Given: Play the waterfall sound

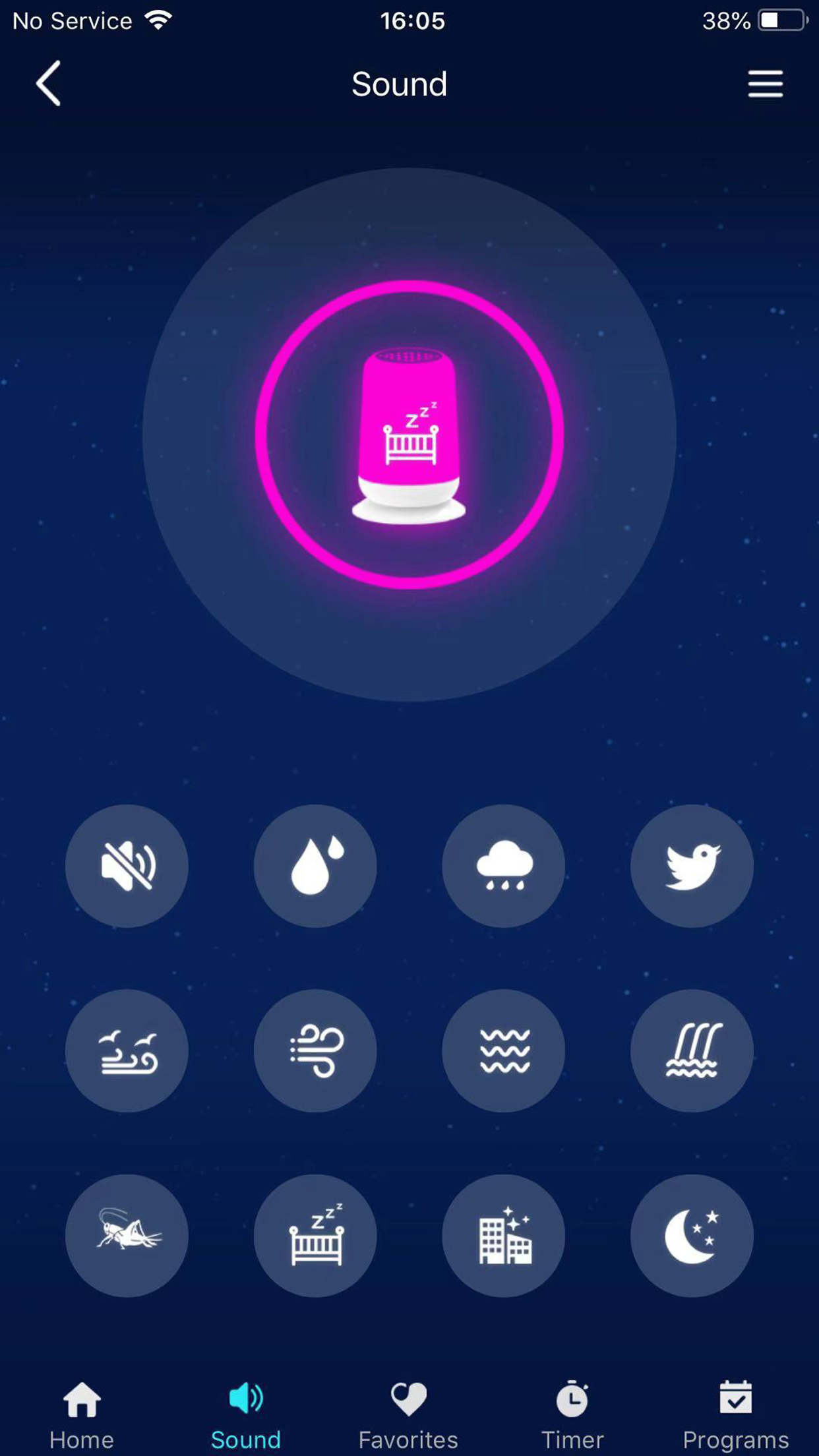Looking at the screenshot, I should (692, 1051).
